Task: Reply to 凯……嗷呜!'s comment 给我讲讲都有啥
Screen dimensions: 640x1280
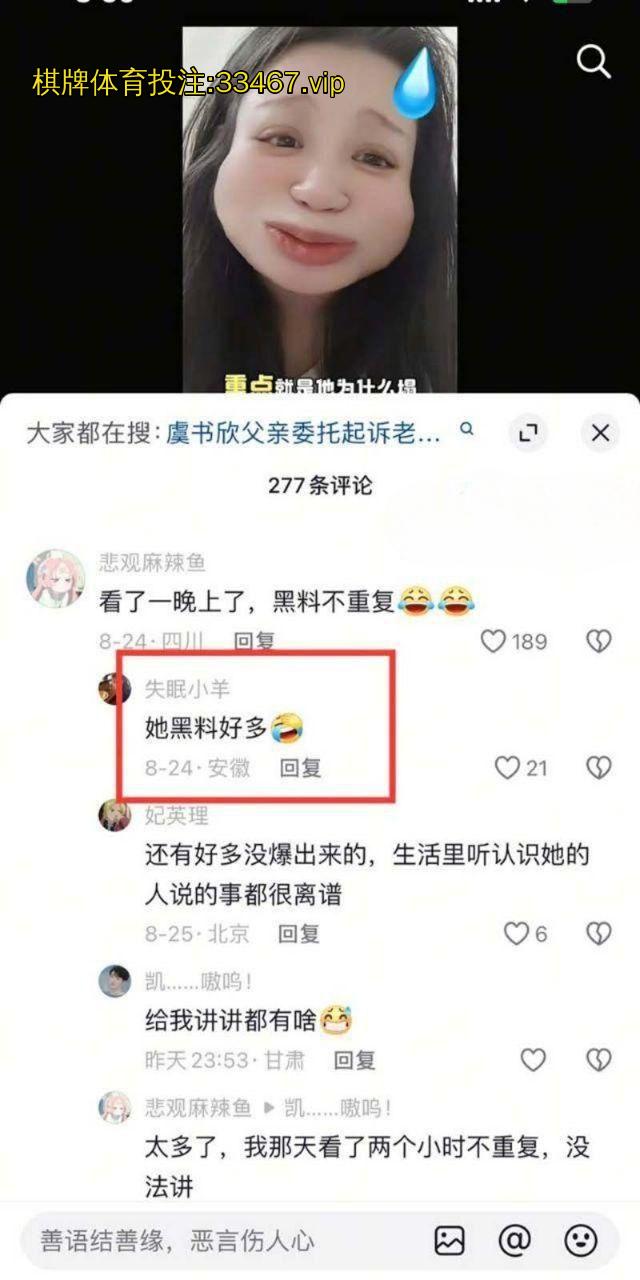Action: pos(354,1060)
